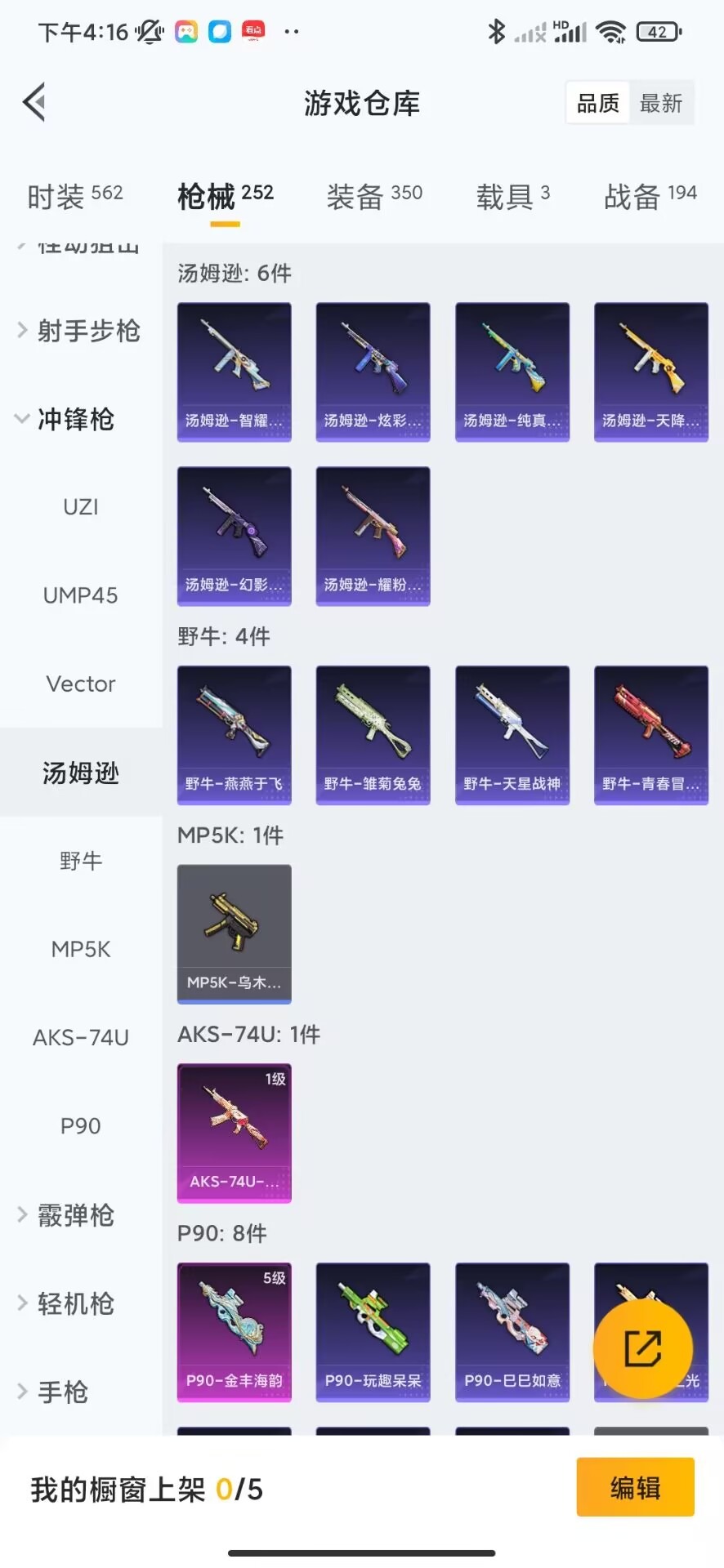
Task: Select UZI in the sidebar
Action: click(80, 507)
